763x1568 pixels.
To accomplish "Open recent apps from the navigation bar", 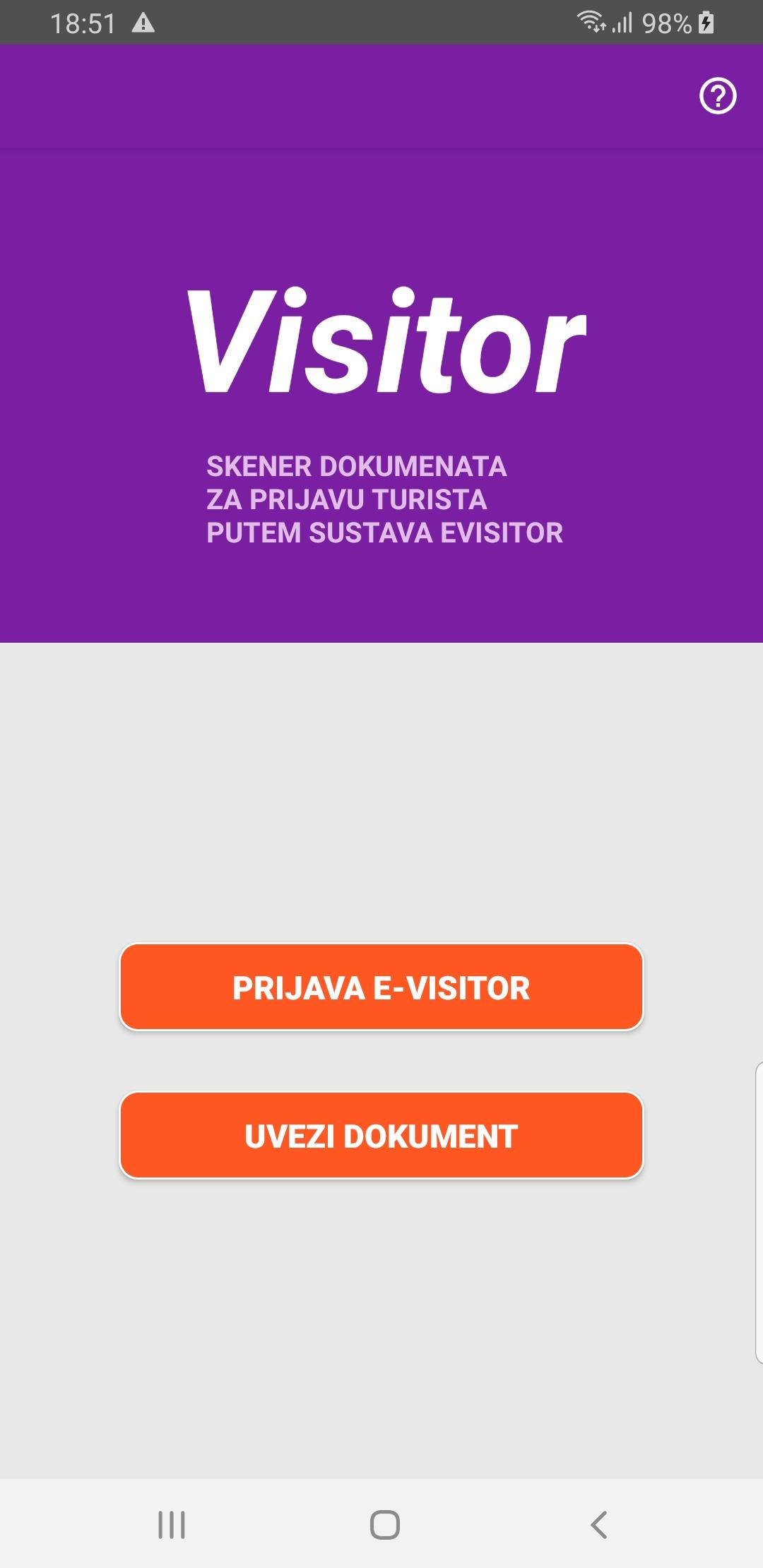I will 172,1524.
